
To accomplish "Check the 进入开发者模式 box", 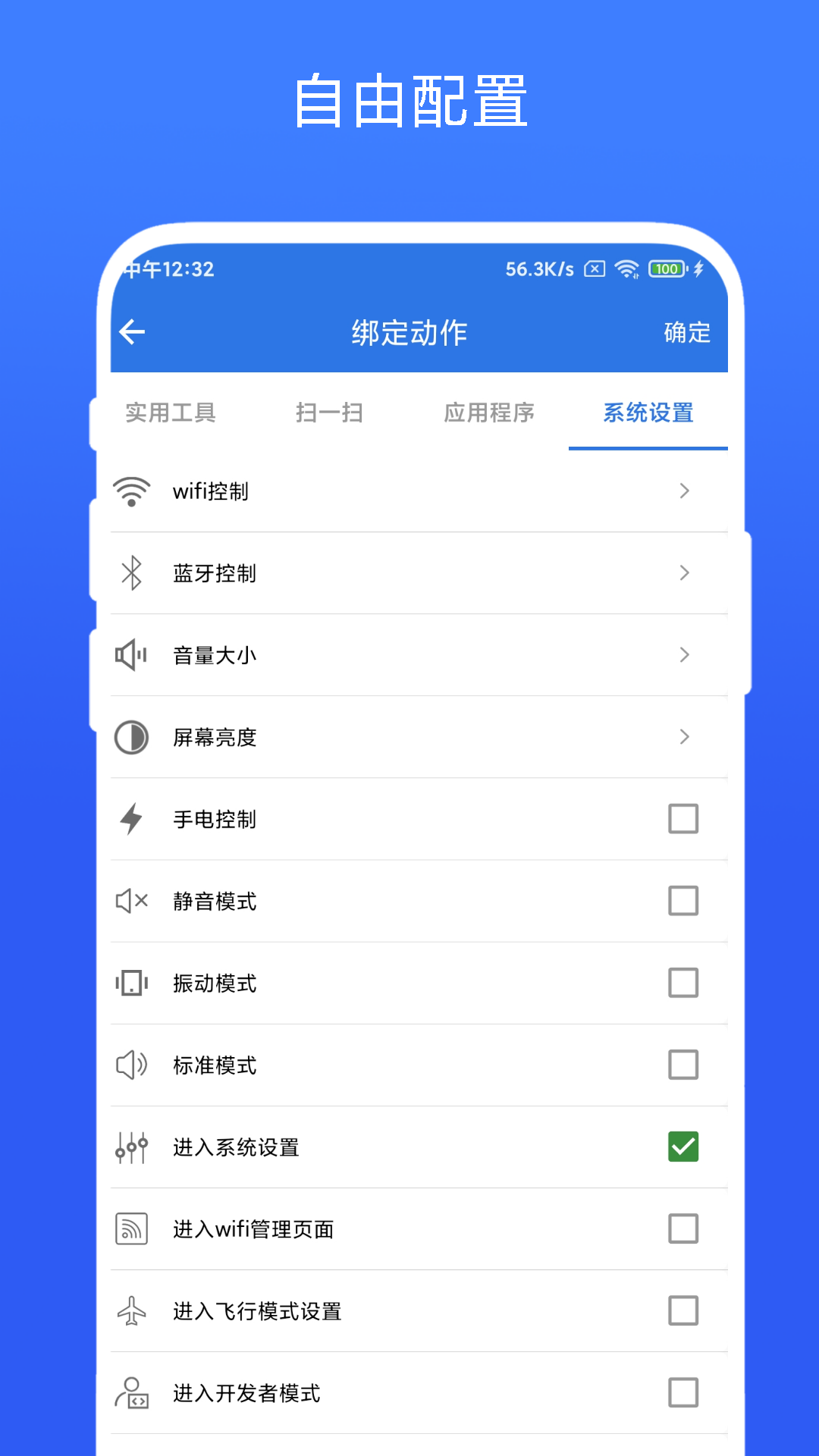I will pos(683,1393).
